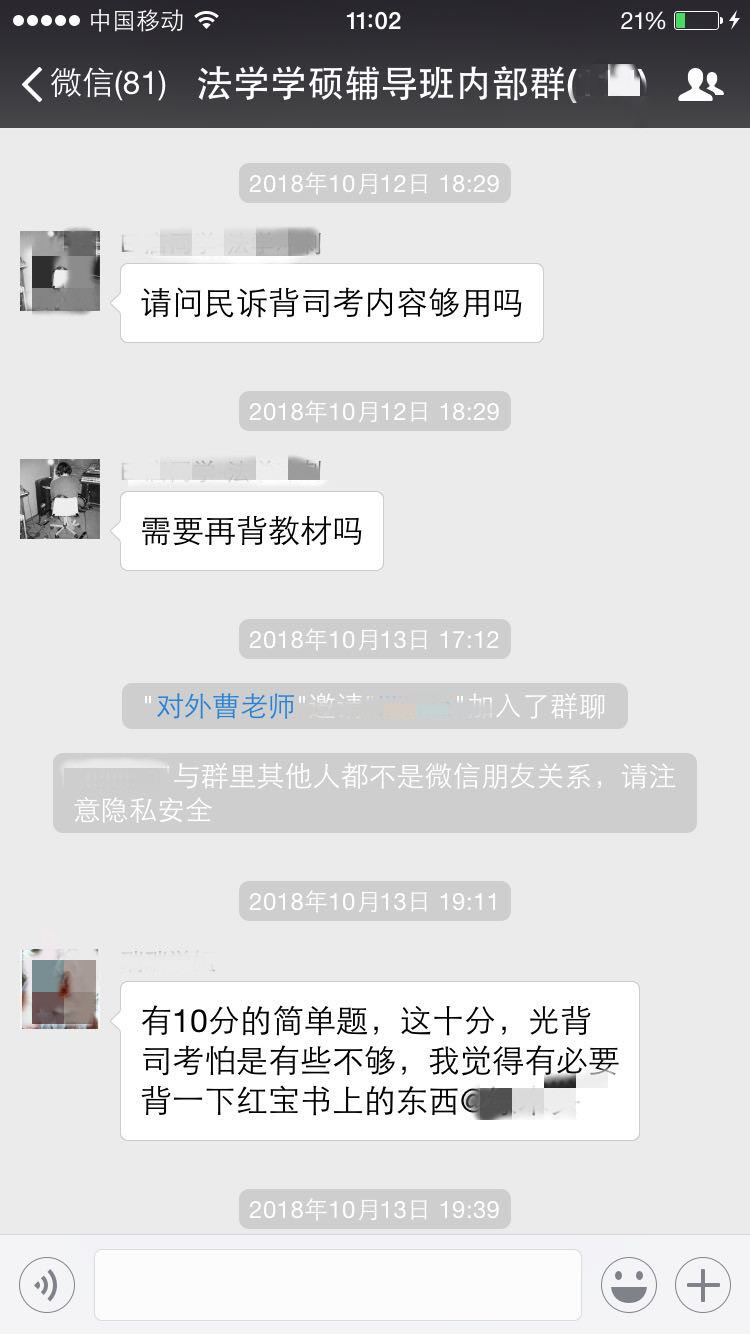The width and height of the screenshot is (750, 1334).
Task: Tap avatar beside the 有10分的简单题 message
Action: tap(60, 989)
